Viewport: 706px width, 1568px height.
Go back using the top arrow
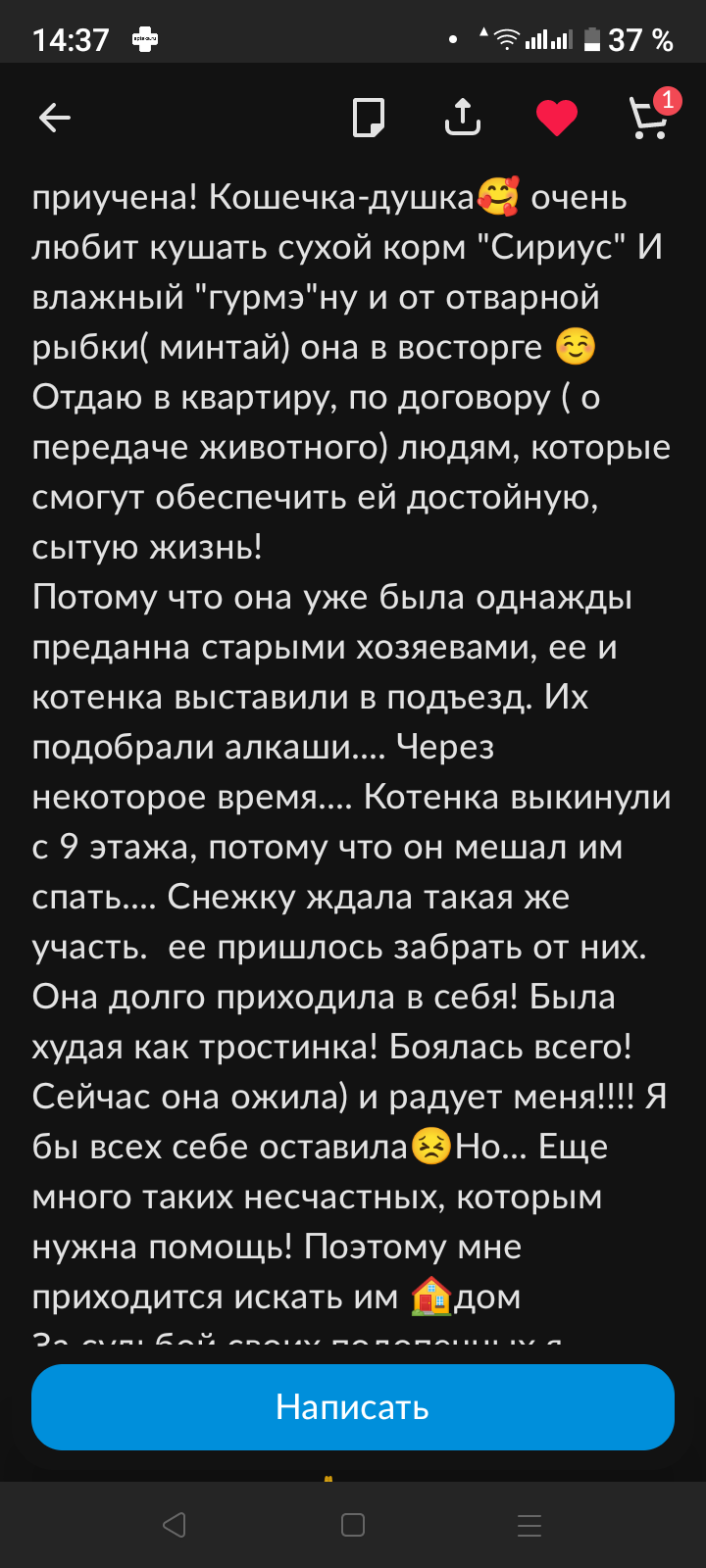pos(55,119)
